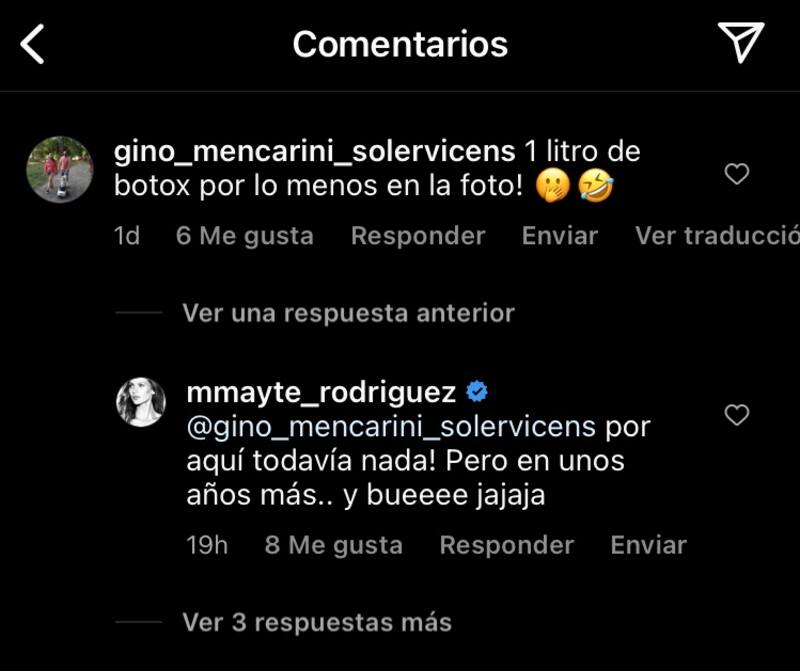Go back from the Comentarios screen

pos(33,45)
